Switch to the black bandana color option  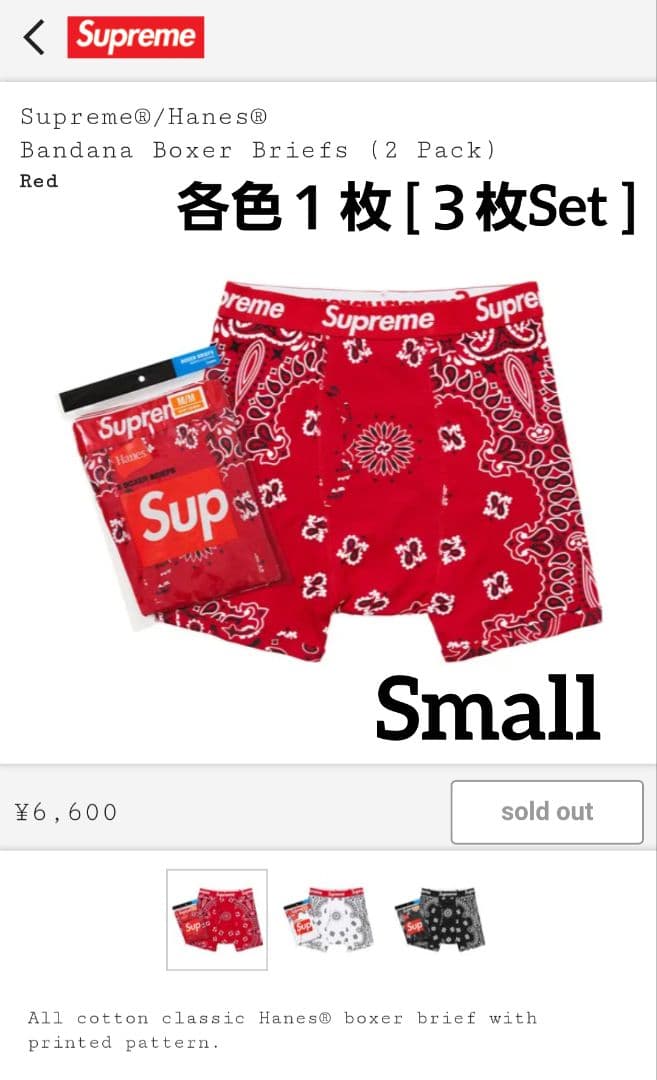439,919
